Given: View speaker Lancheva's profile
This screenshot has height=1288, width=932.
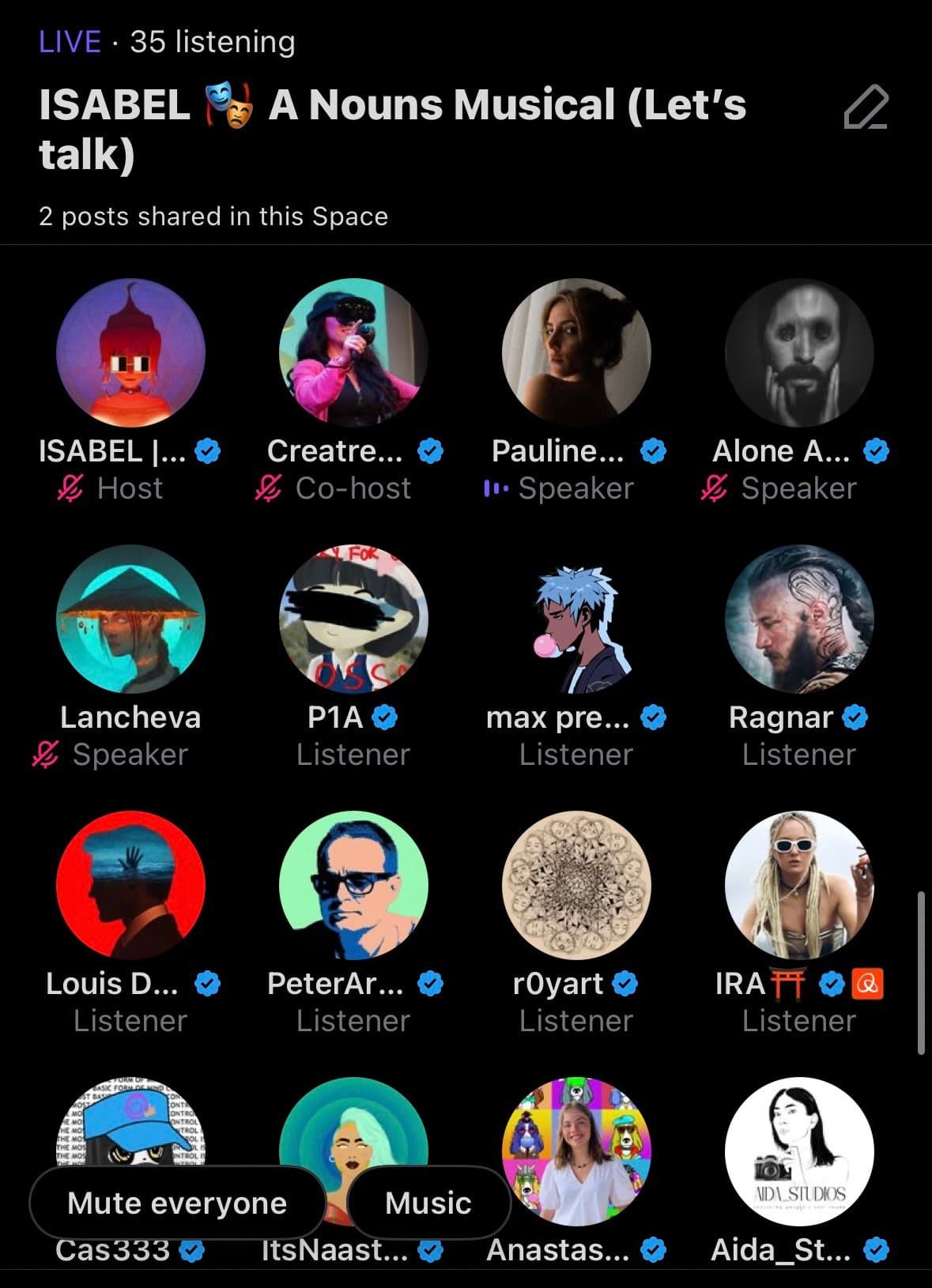Looking at the screenshot, I should pos(130,619).
